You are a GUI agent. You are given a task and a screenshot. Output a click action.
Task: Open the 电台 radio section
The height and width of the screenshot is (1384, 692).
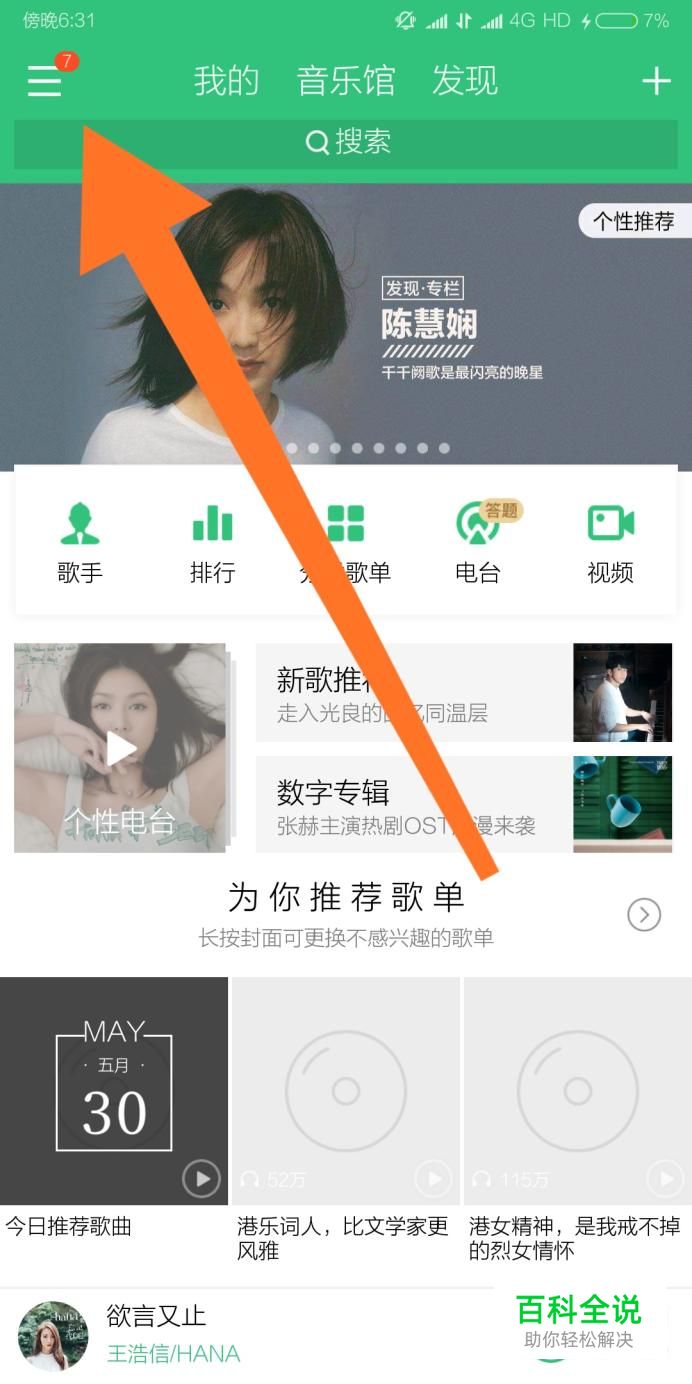(x=478, y=543)
